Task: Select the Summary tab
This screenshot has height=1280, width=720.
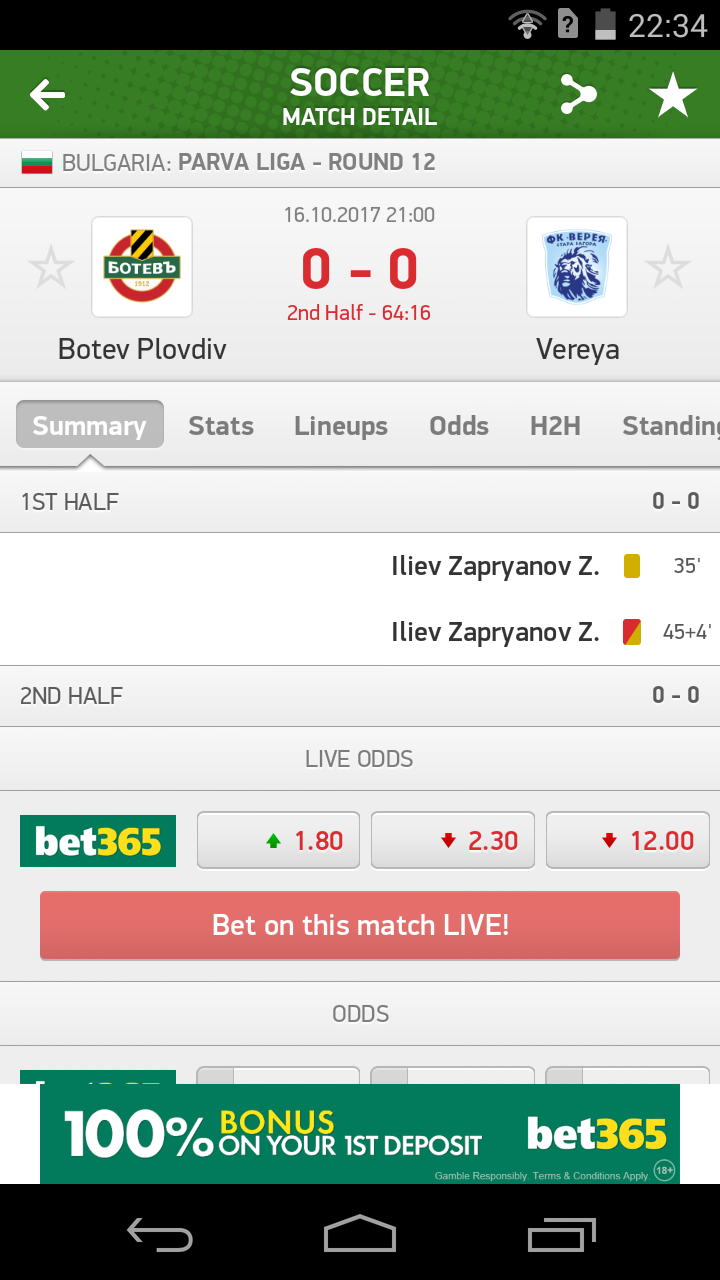Action: (x=89, y=425)
